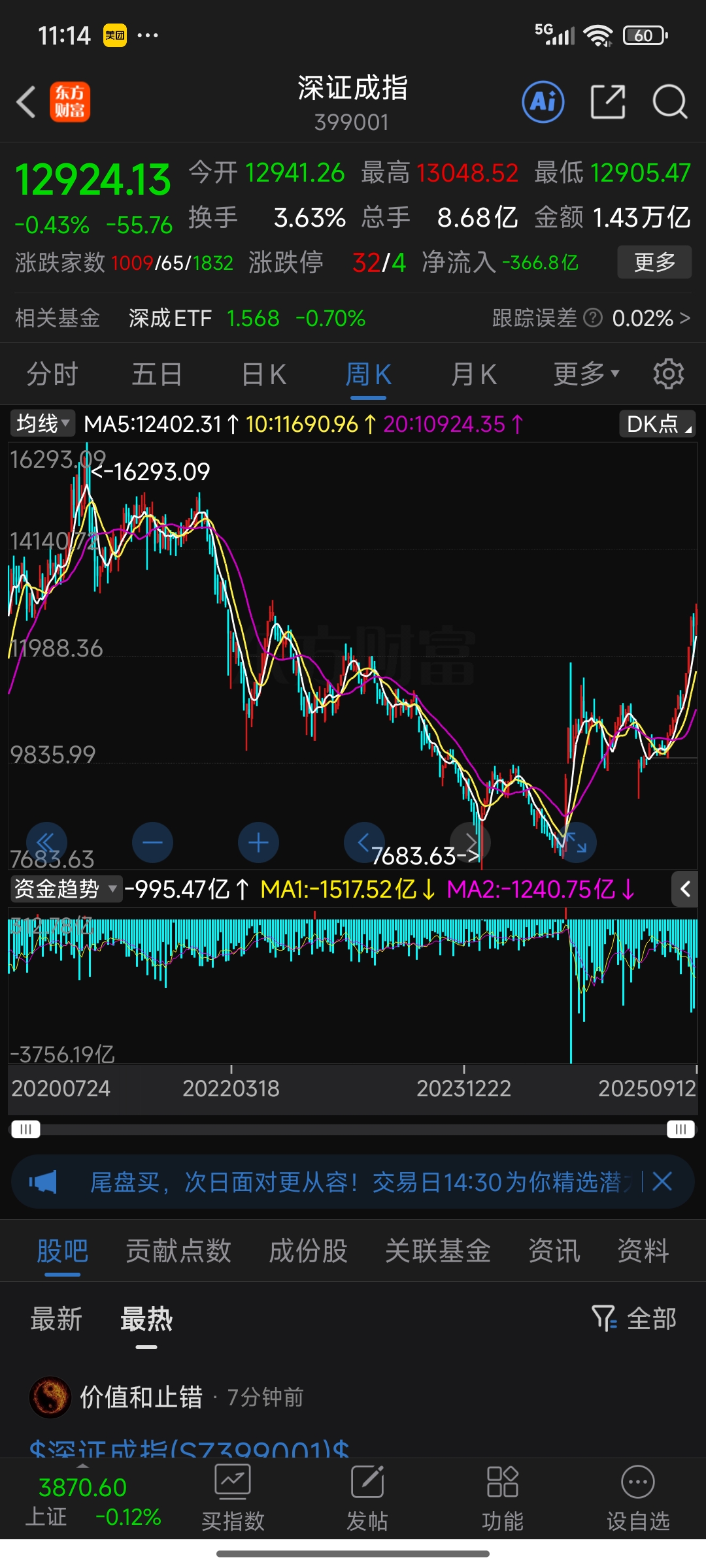The image size is (706, 1568).
Task: Open chart settings via the gear icon
Action: (x=668, y=373)
